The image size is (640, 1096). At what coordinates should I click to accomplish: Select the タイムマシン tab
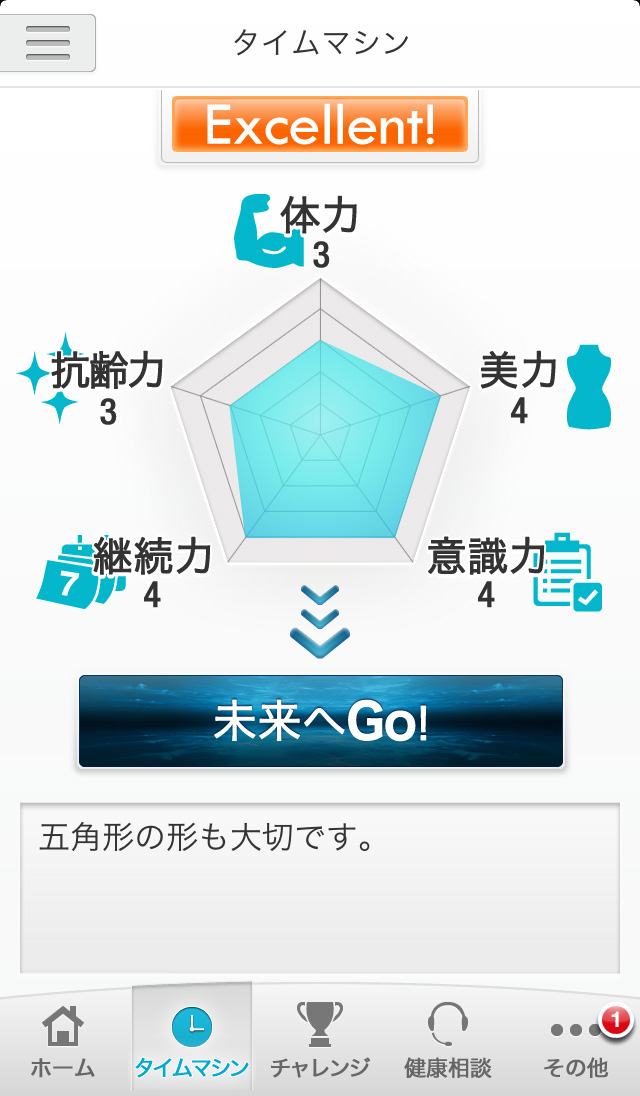coord(192,1042)
